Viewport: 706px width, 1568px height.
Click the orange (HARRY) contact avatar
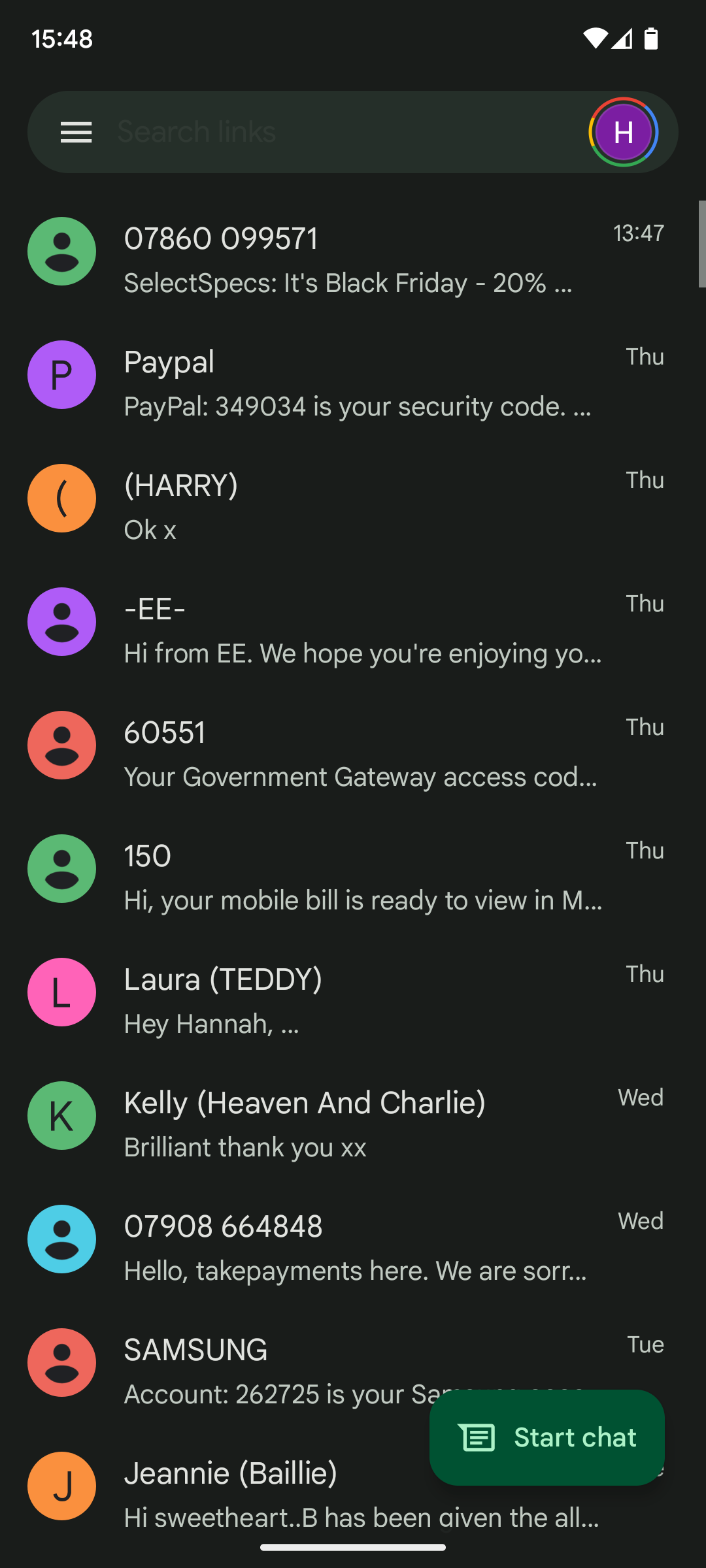tap(61, 498)
